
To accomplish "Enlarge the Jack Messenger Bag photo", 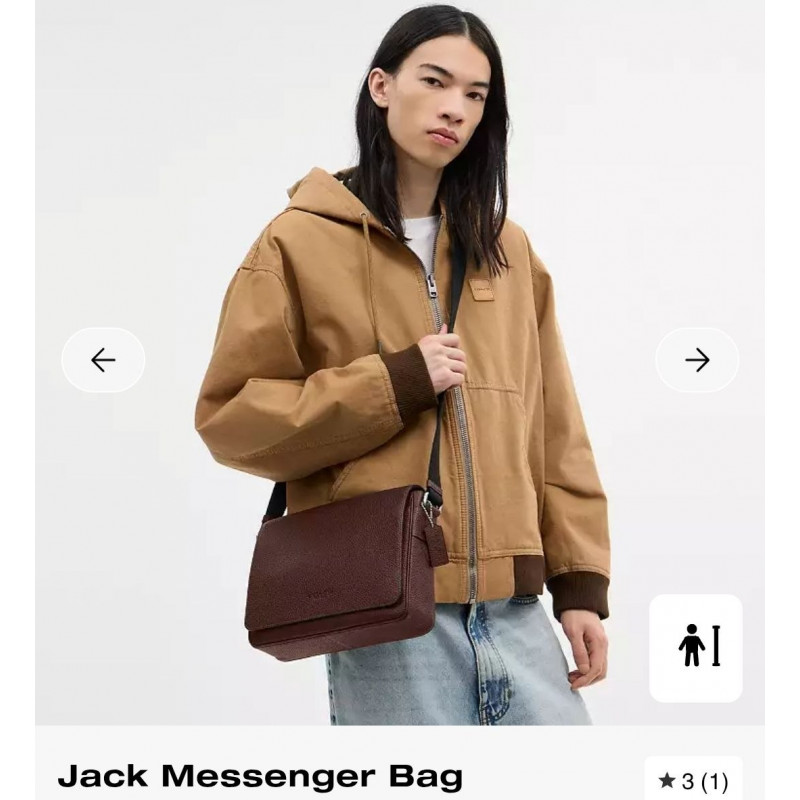I will point(400,400).
